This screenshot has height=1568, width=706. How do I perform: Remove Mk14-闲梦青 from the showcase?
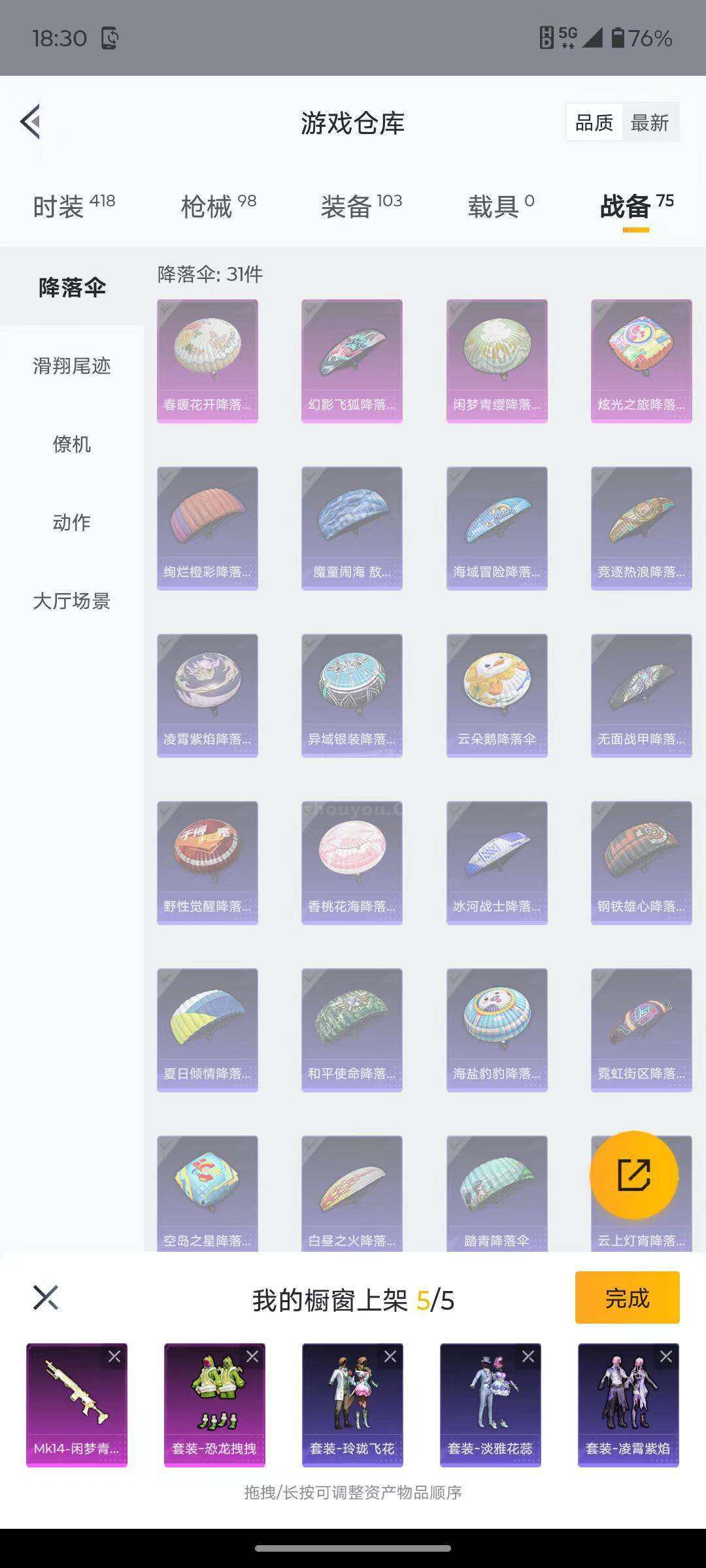pyautogui.click(x=114, y=1357)
